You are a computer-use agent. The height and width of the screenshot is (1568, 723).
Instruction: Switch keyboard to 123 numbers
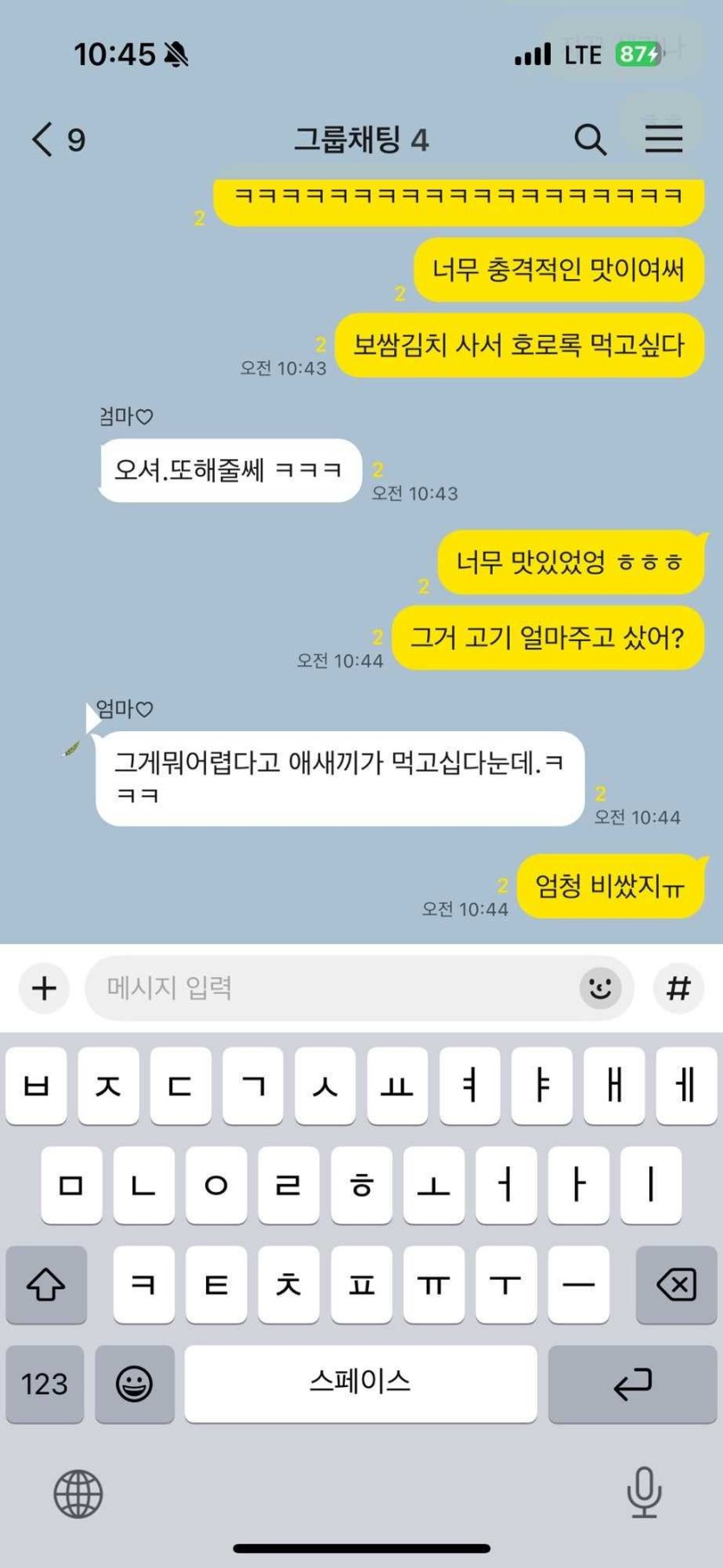click(x=45, y=1383)
